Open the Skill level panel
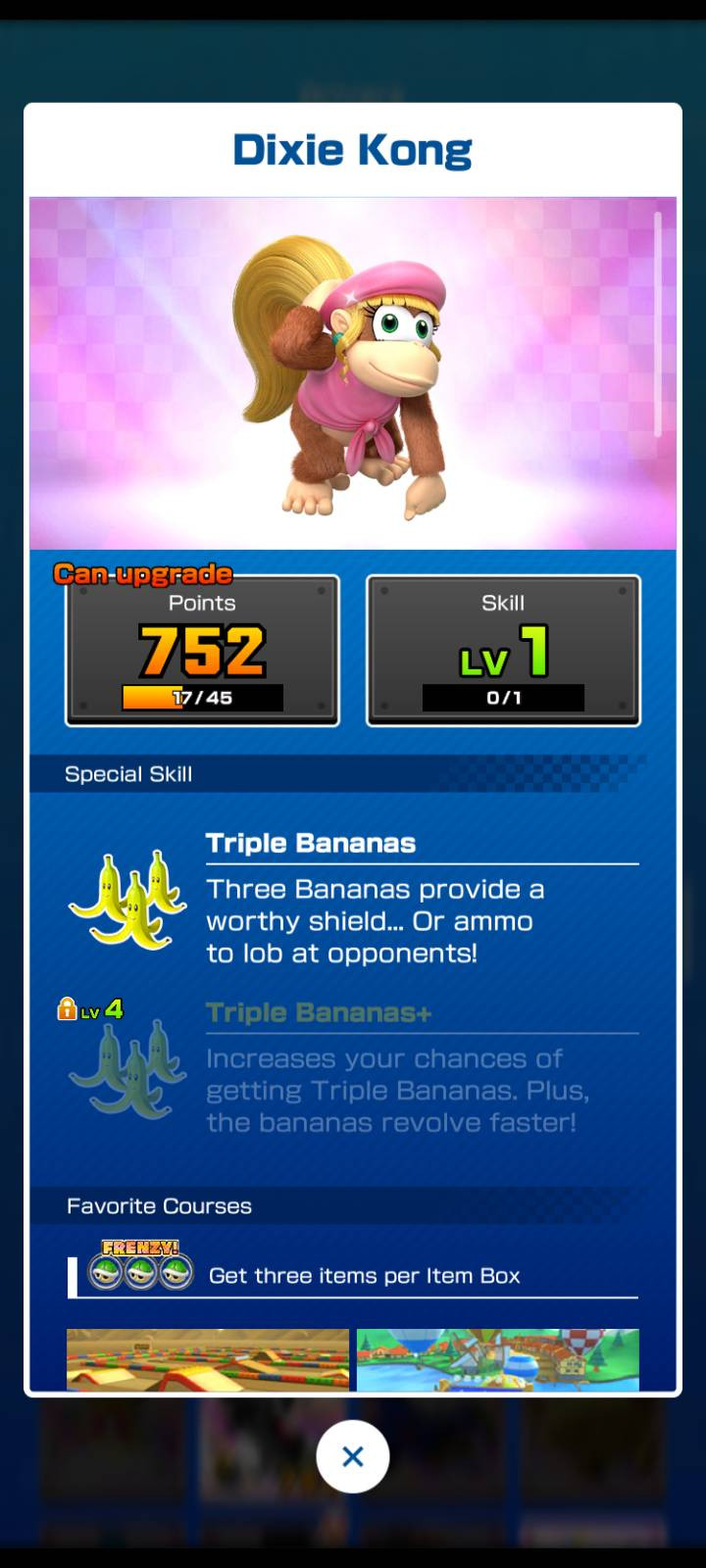Image resolution: width=706 pixels, height=1568 pixels. (x=503, y=651)
